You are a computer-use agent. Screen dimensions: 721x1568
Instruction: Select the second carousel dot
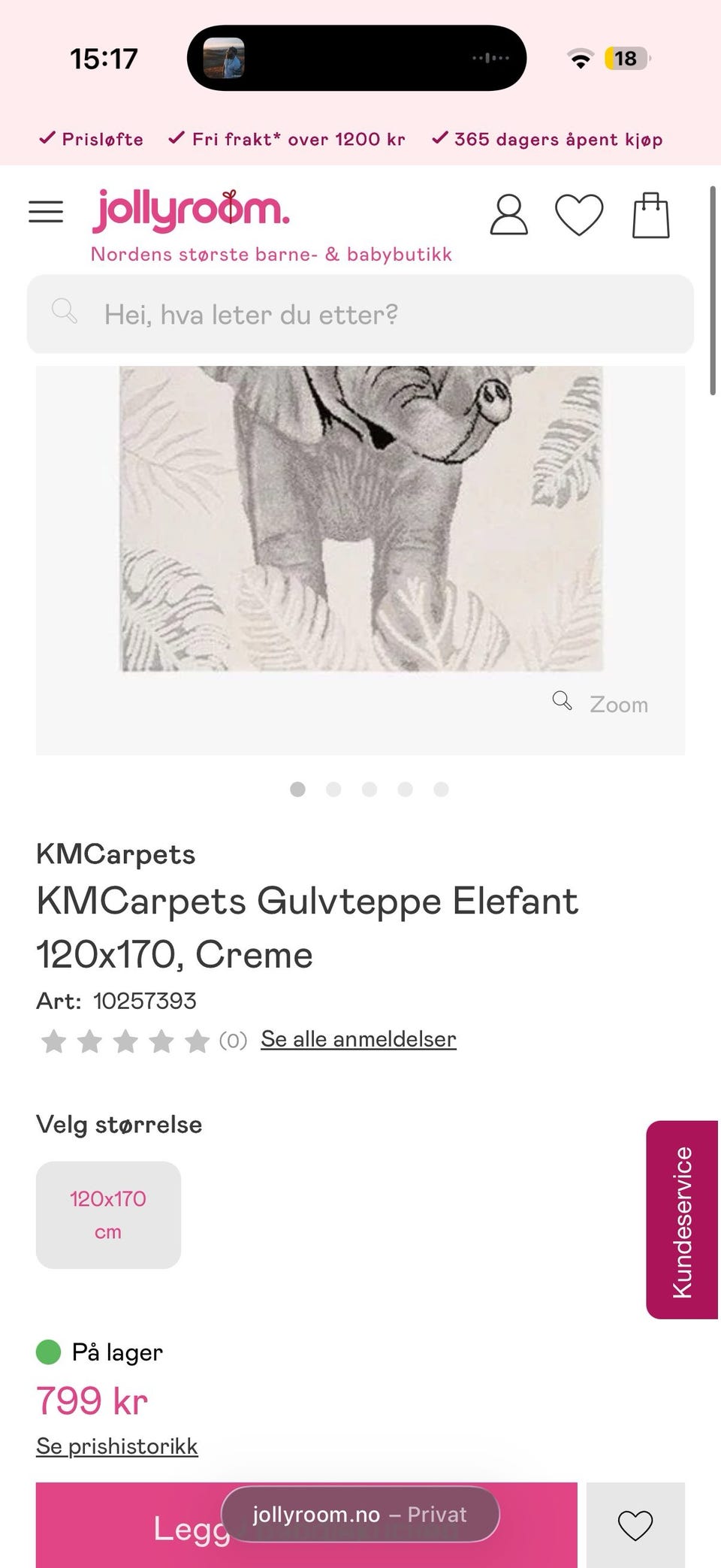click(x=333, y=790)
